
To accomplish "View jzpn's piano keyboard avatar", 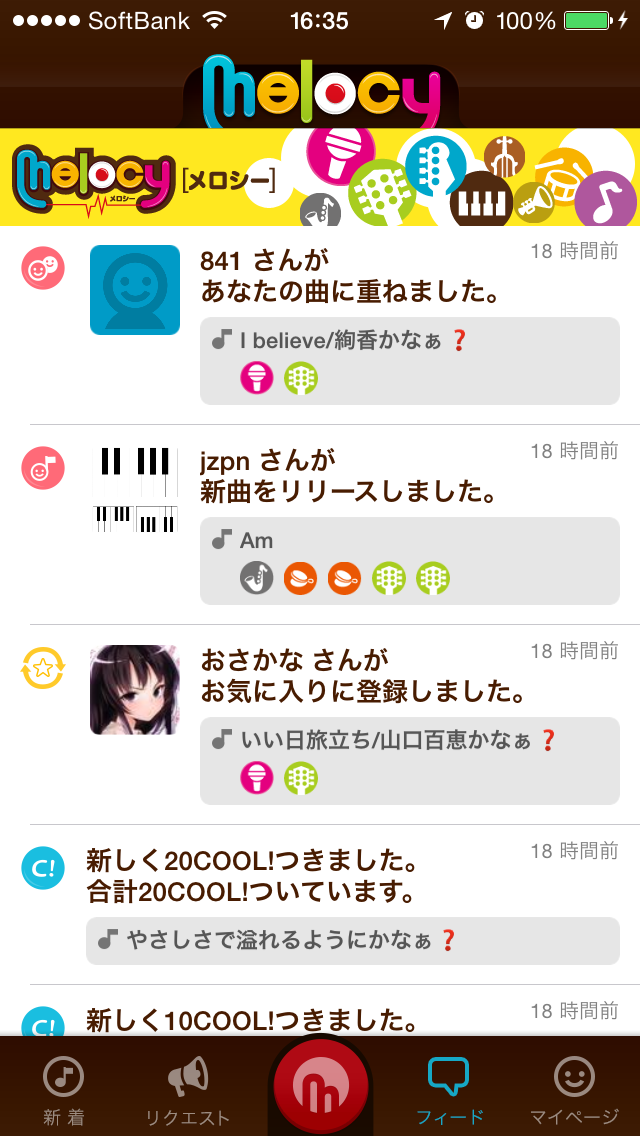I will pyautogui.click(x=135, y=489).
